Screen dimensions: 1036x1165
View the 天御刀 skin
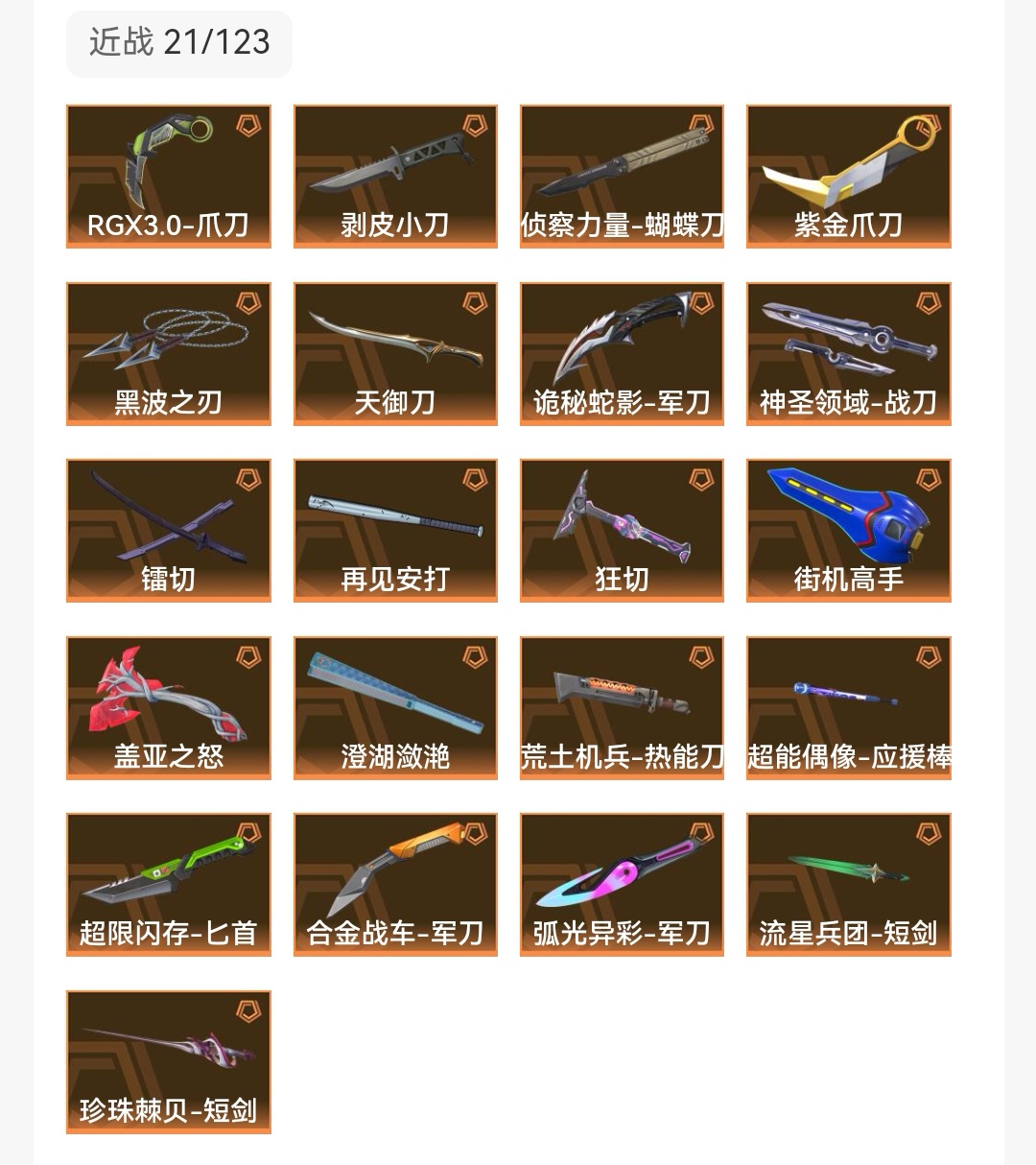[395, 353]
